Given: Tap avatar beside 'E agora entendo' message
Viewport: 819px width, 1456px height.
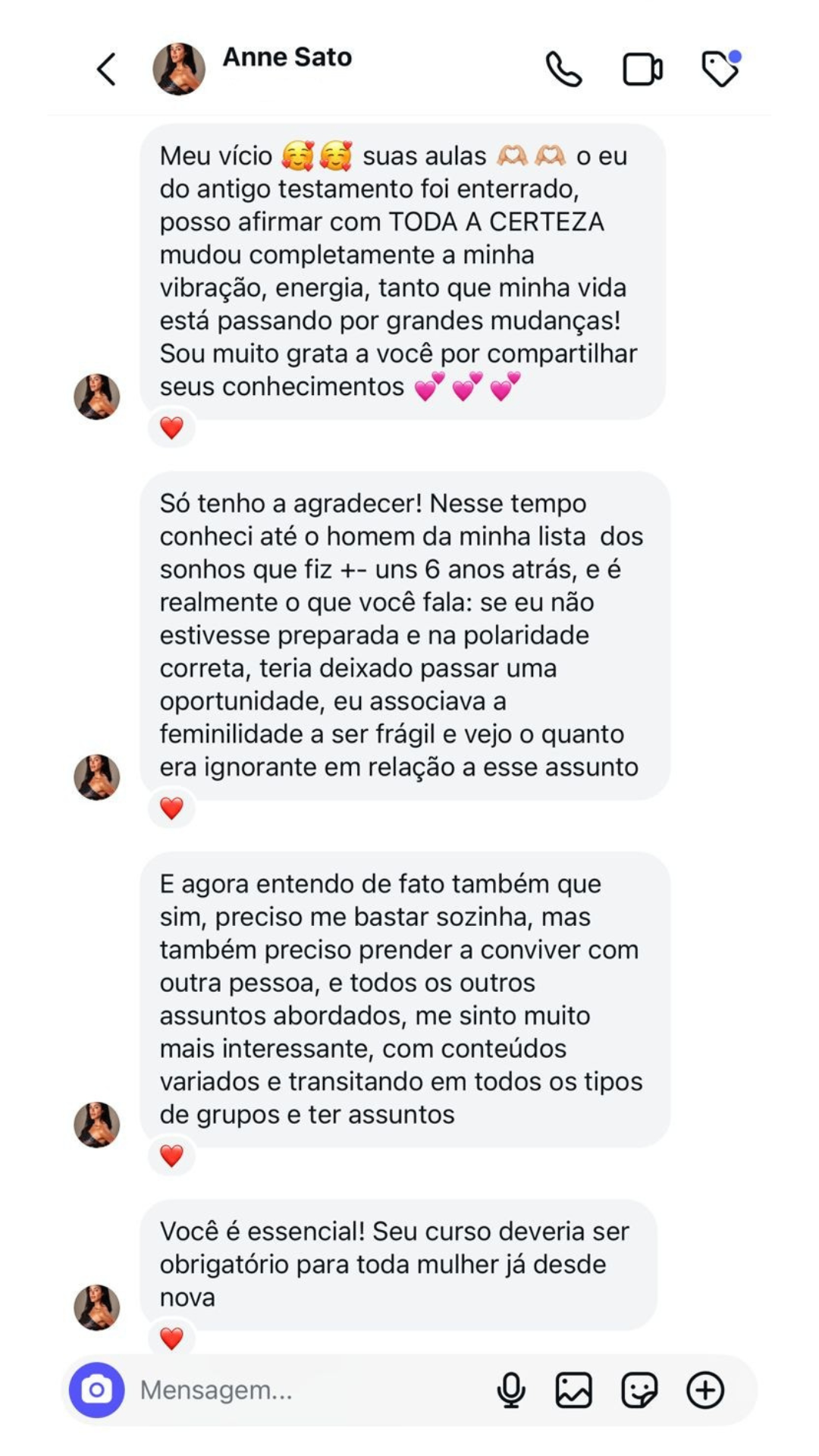Looking at the screenshot, I should pyautogui.click(x=97, y=1125).
